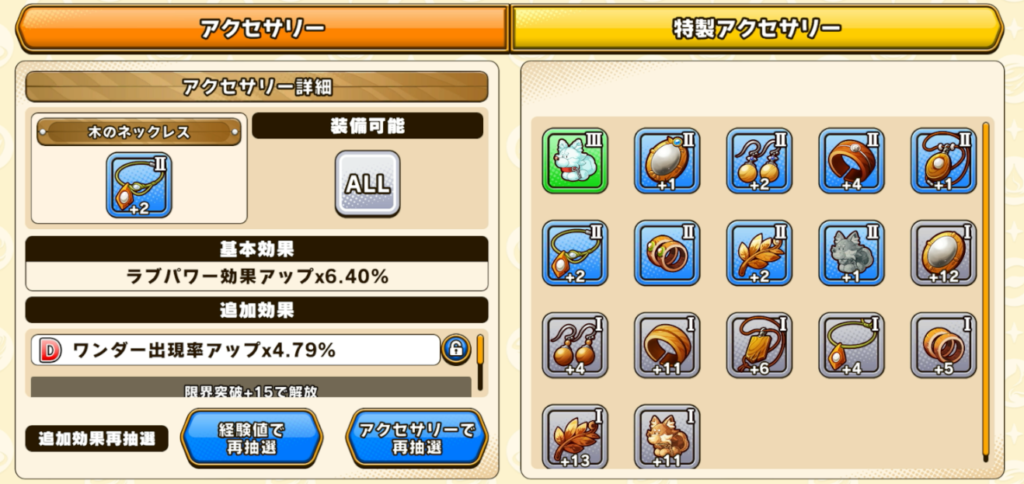Select the rank I ring accessory +5
1024x484 pixels.
[943, 345]
